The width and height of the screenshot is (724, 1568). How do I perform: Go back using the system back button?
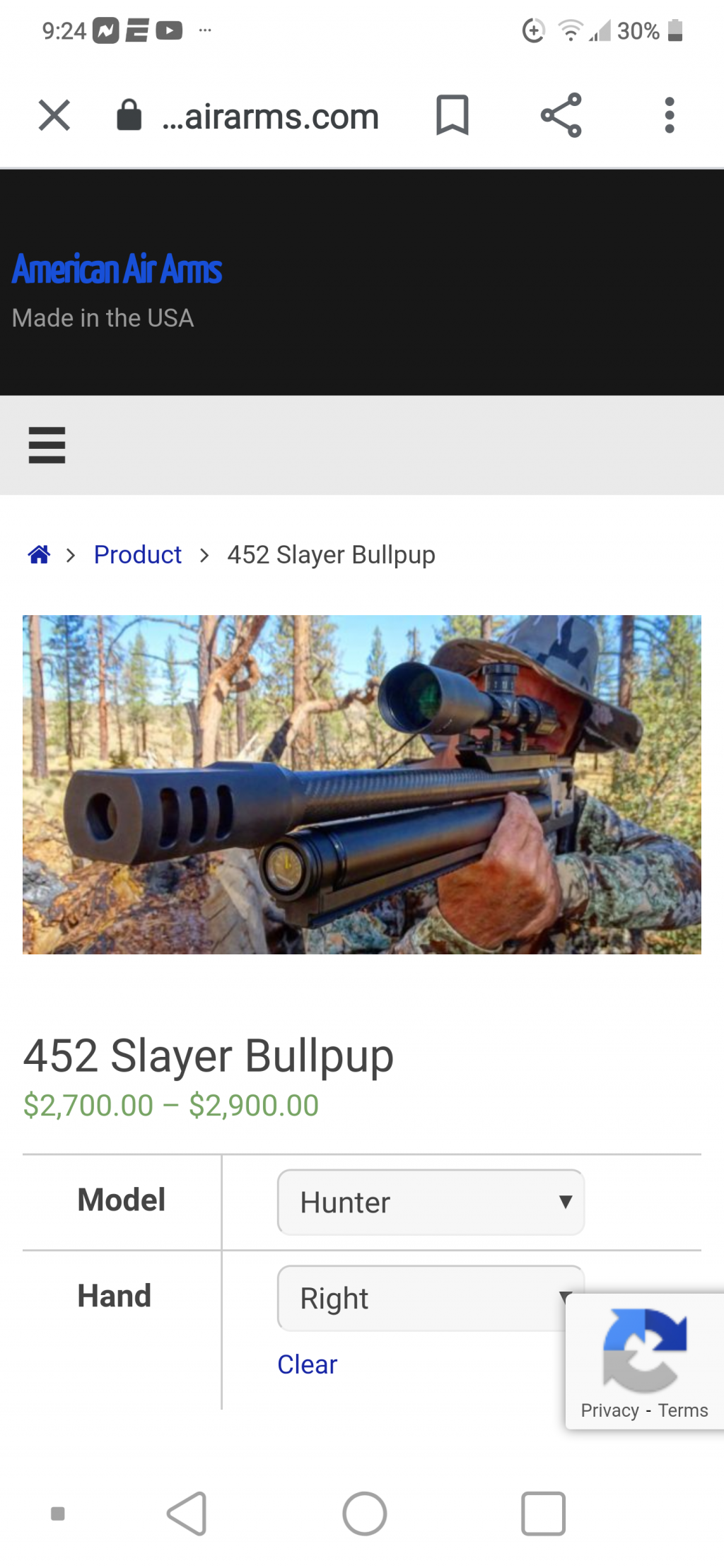[x=187, y=1514]
